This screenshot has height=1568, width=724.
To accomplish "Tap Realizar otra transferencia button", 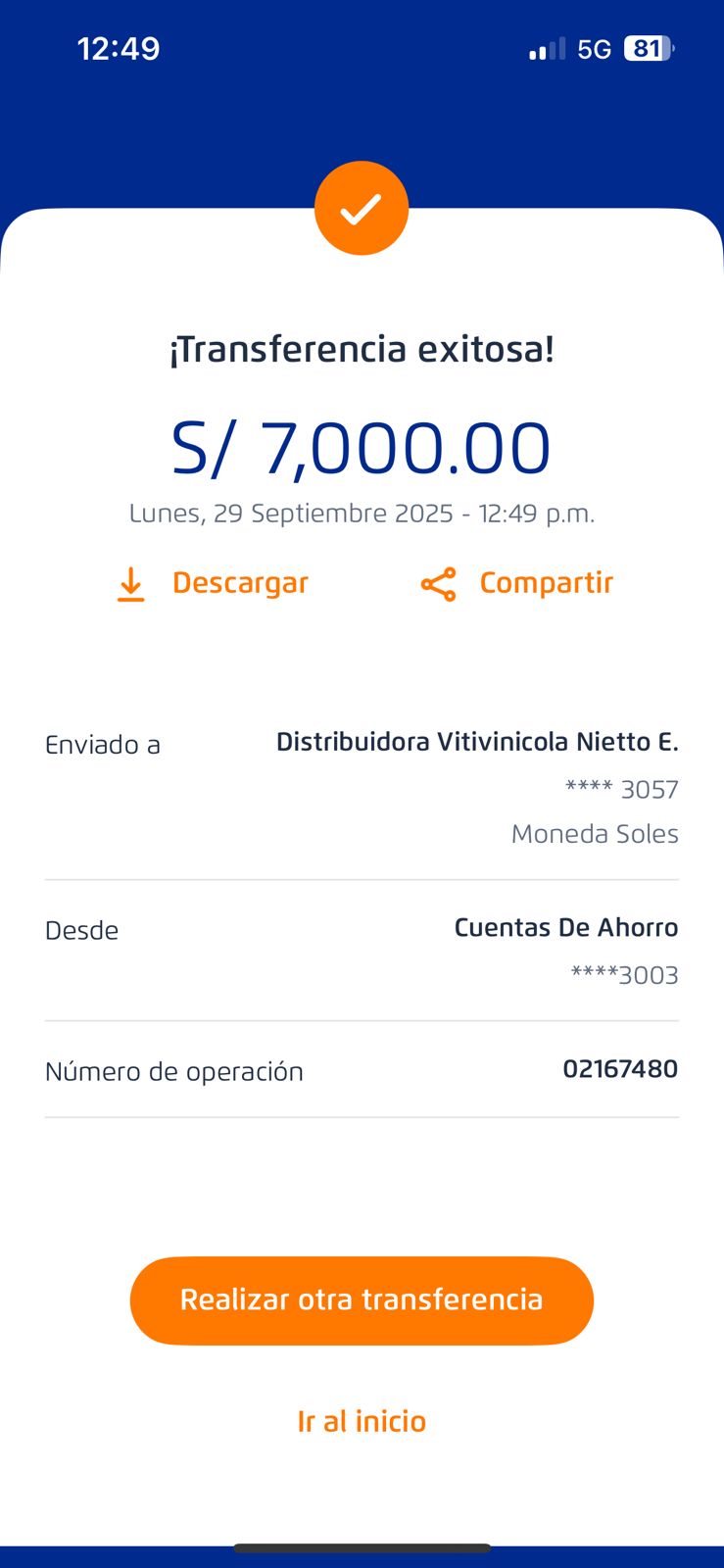I will (362, 1300).
